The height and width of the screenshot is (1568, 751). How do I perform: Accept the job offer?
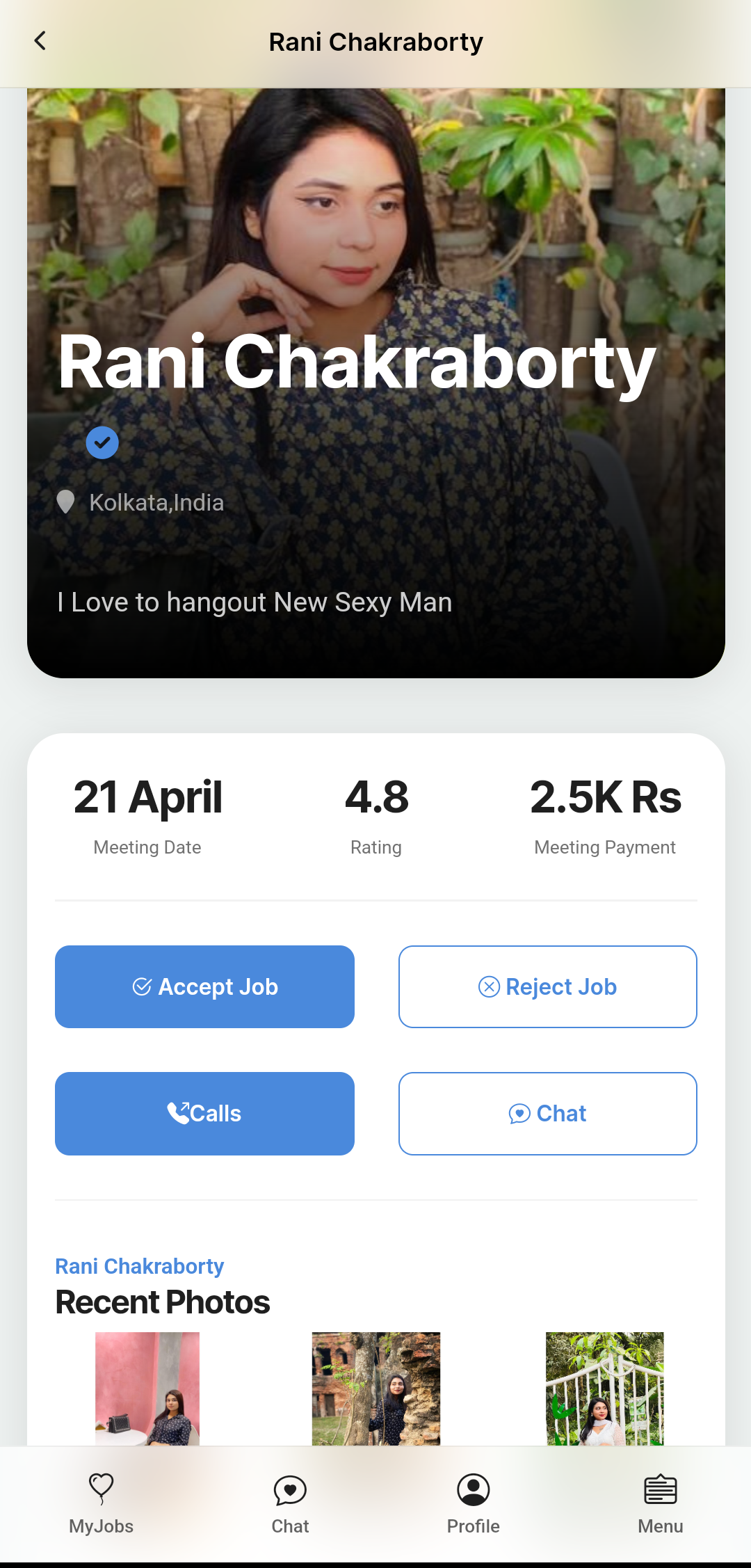point(204,986)
